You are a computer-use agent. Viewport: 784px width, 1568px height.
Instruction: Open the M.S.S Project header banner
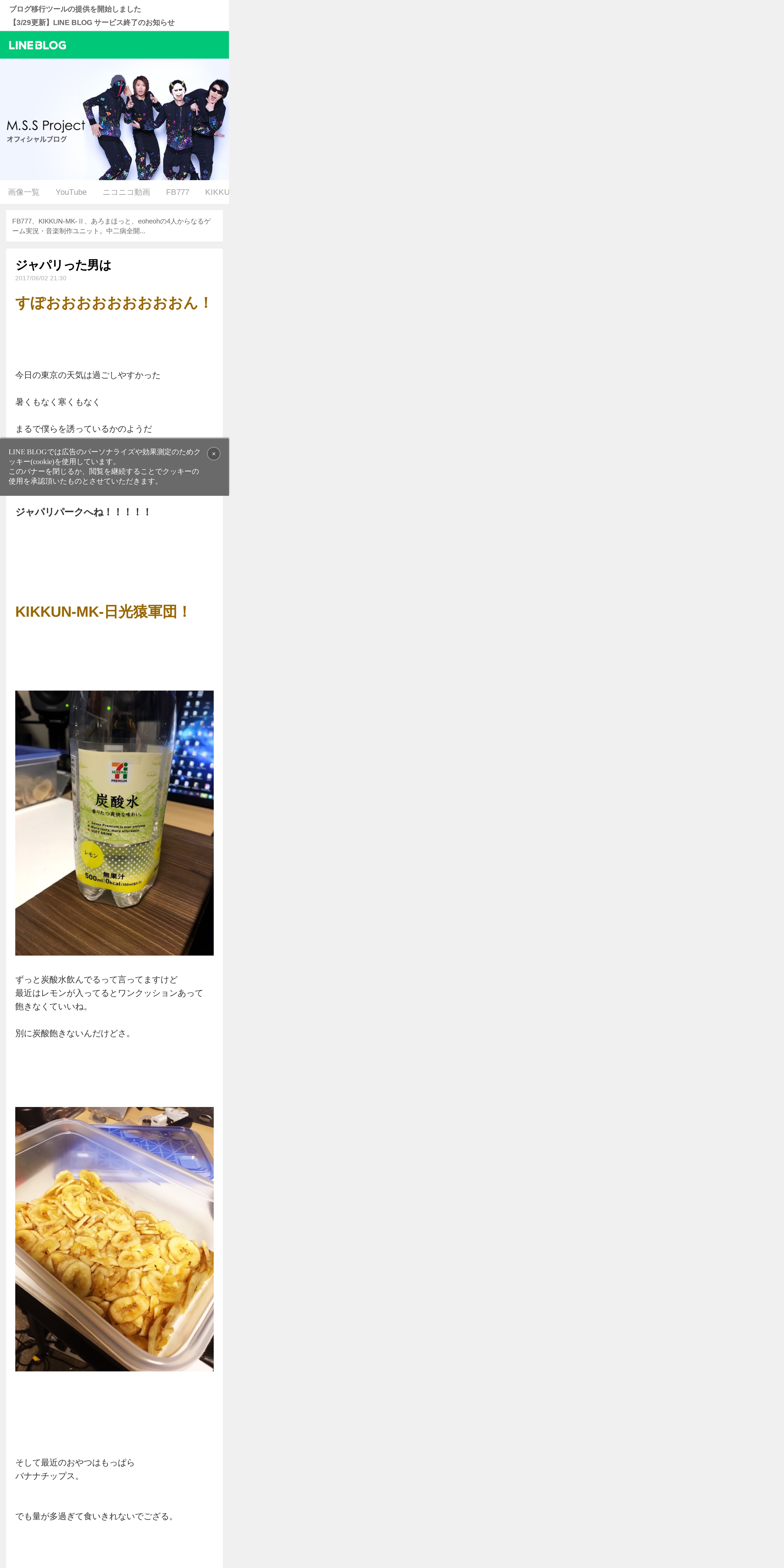(x=114, y=119)
